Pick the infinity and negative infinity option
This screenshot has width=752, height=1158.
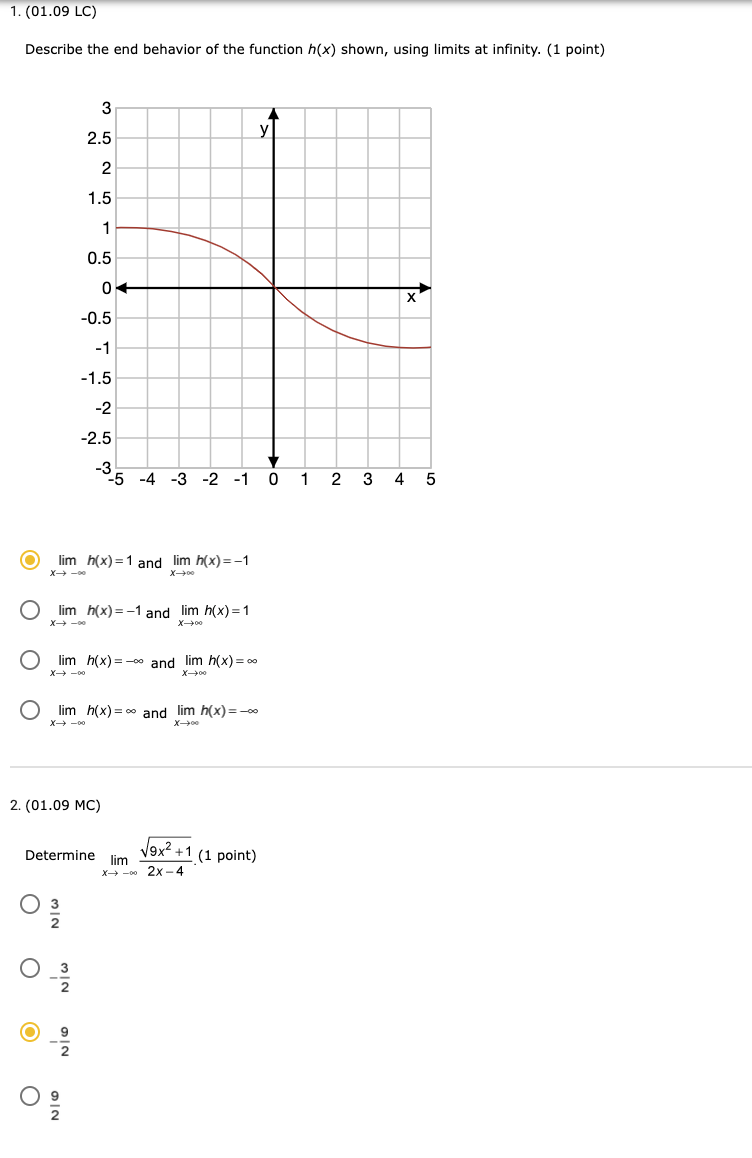[28, 709]
